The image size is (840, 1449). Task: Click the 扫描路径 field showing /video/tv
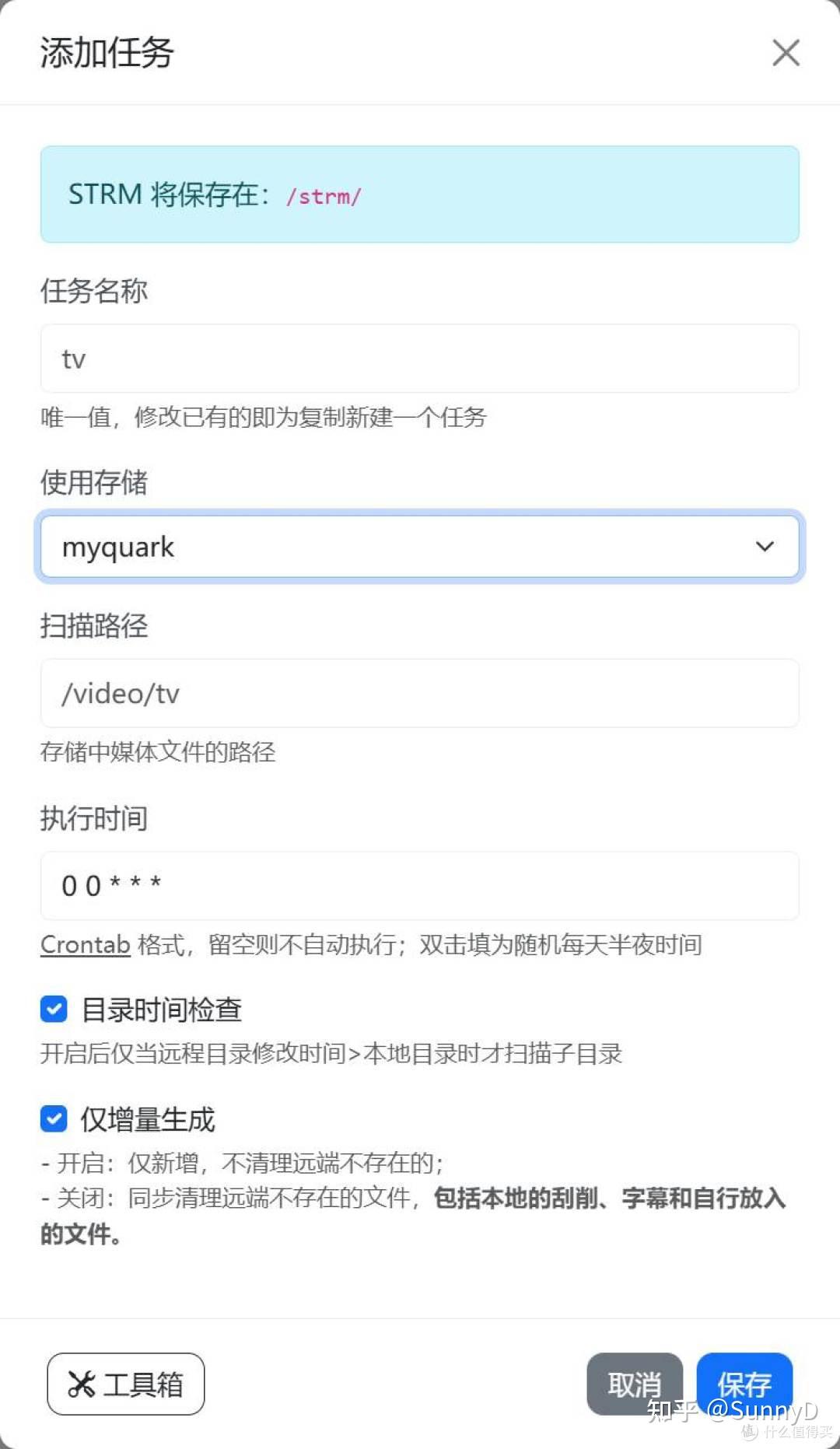click(x=420, y=693)
